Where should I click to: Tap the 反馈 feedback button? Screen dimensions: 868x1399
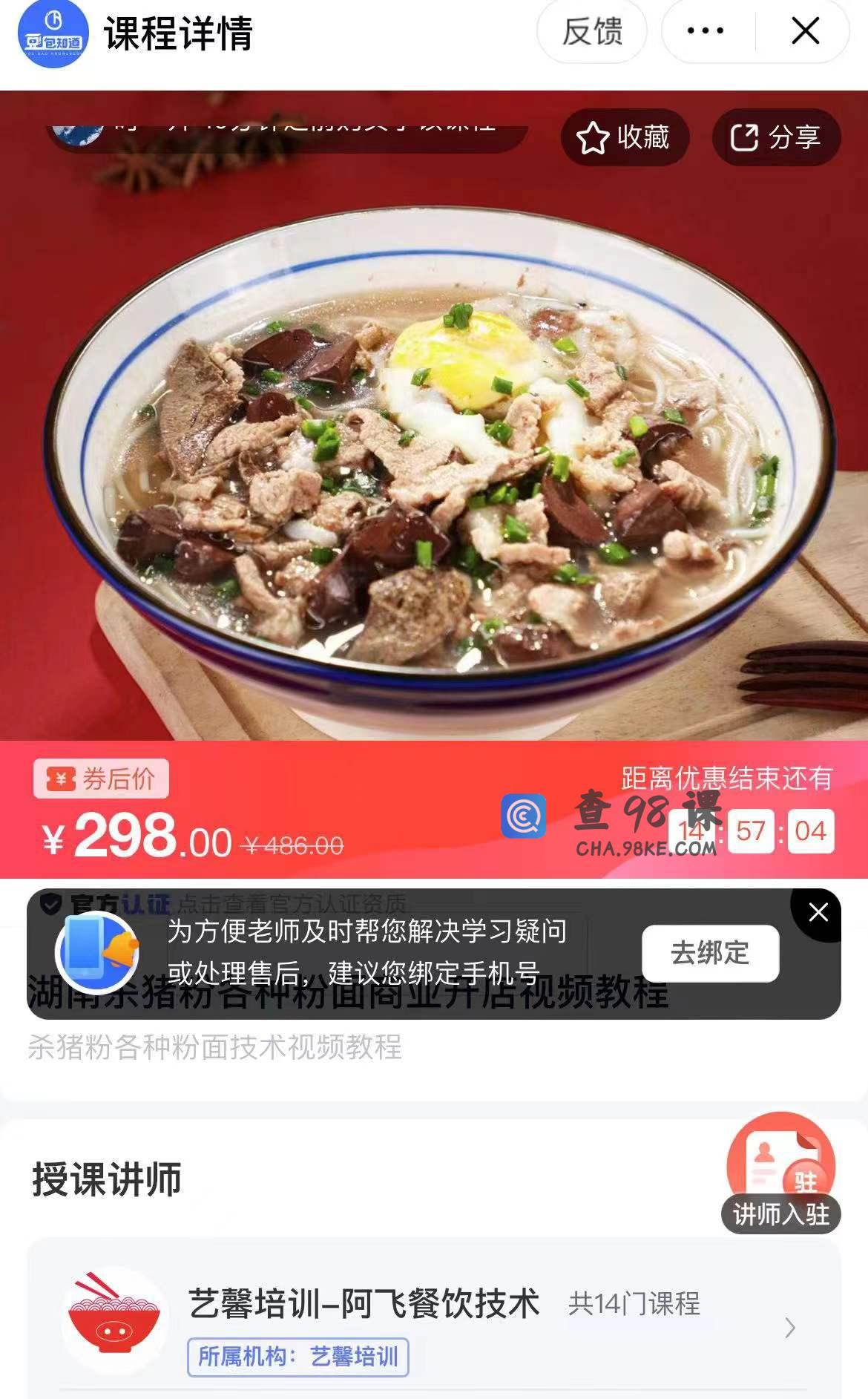click(591, 32)
